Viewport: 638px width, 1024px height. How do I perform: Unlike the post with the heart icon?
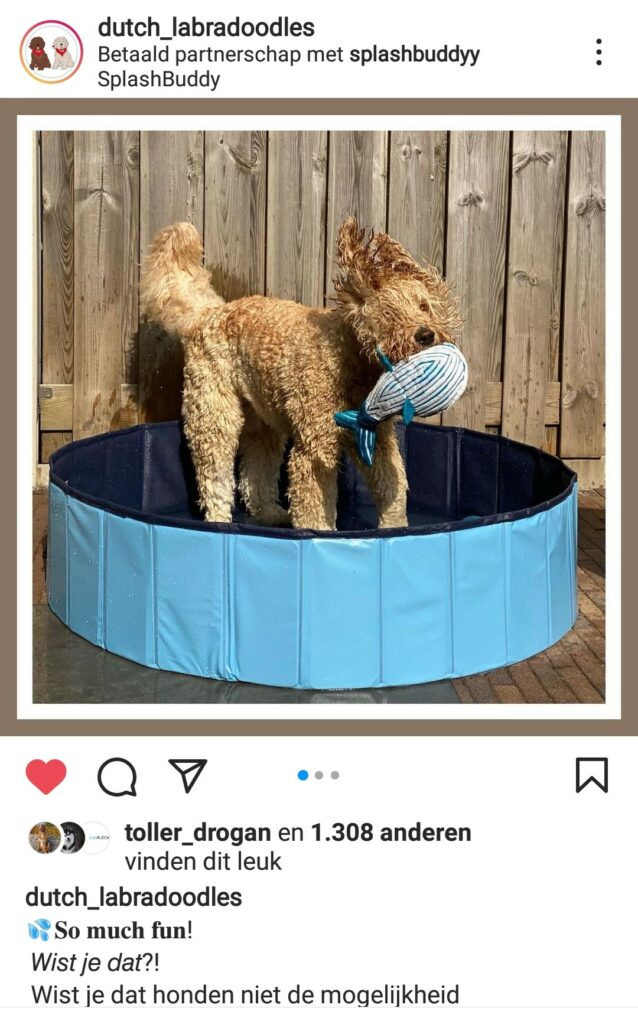click(46, 776)
